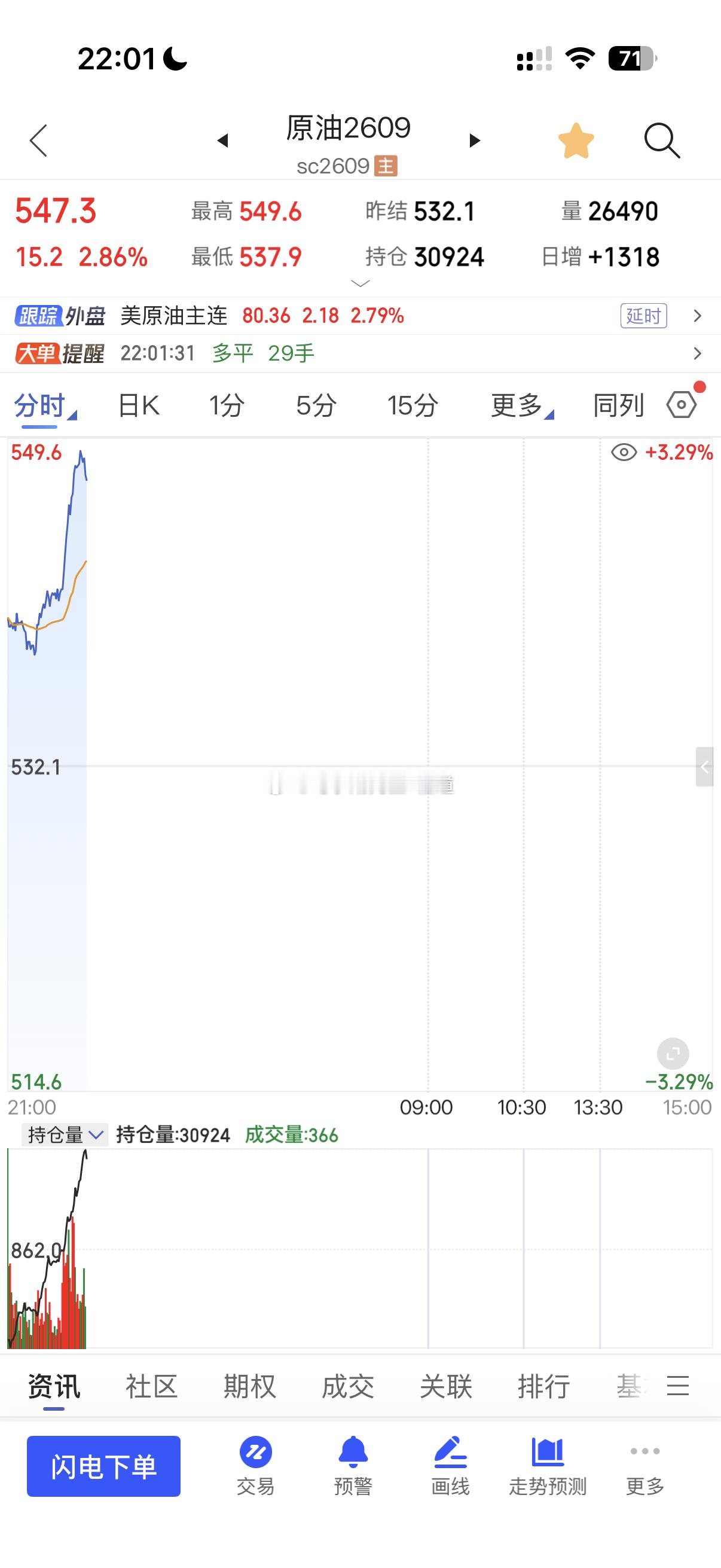Tap 闪电下单 quick order button
Screen dimensions: 721x1568
[x=103, y=1466]
